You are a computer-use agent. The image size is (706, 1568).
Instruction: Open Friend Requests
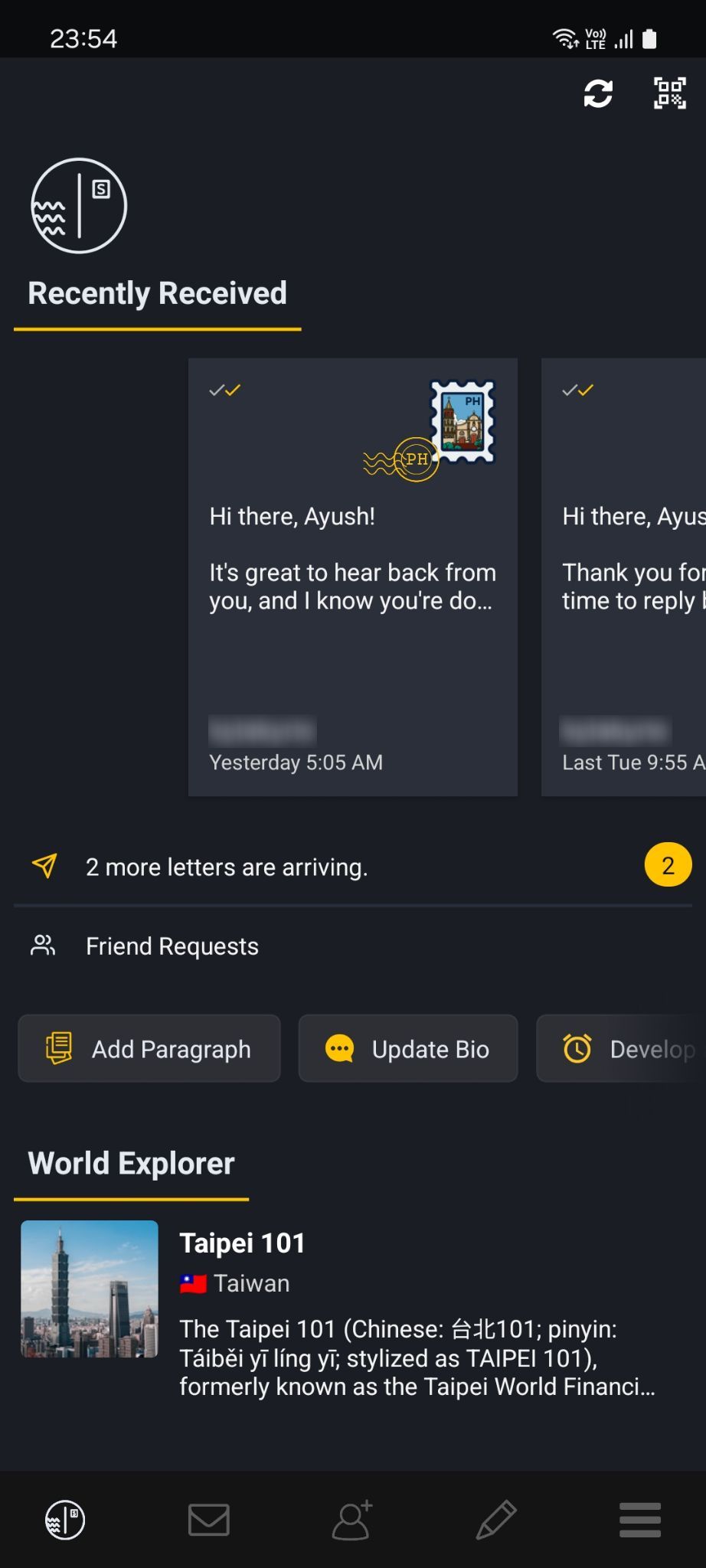click(x=172, y=946)
